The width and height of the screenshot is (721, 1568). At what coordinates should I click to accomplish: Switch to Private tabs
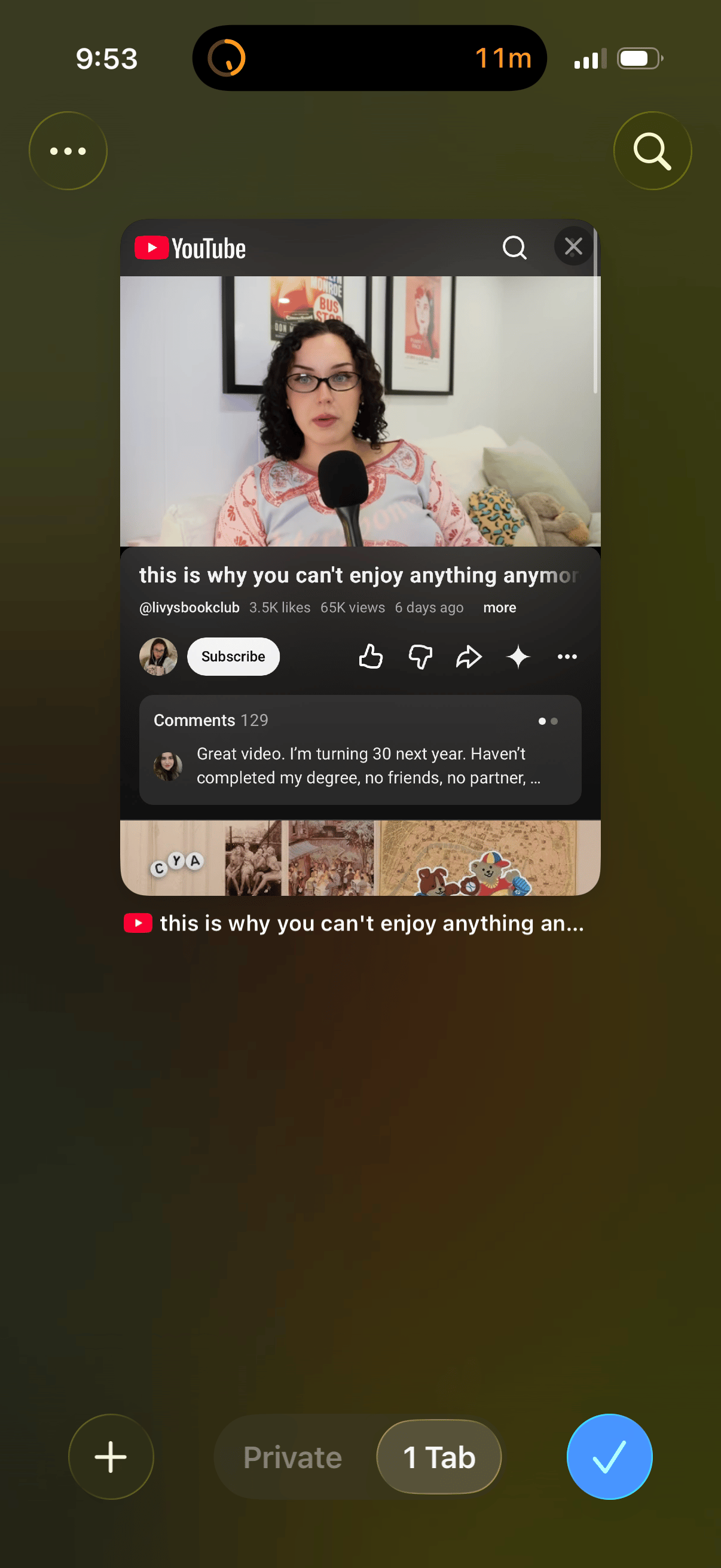point(293,1457)
